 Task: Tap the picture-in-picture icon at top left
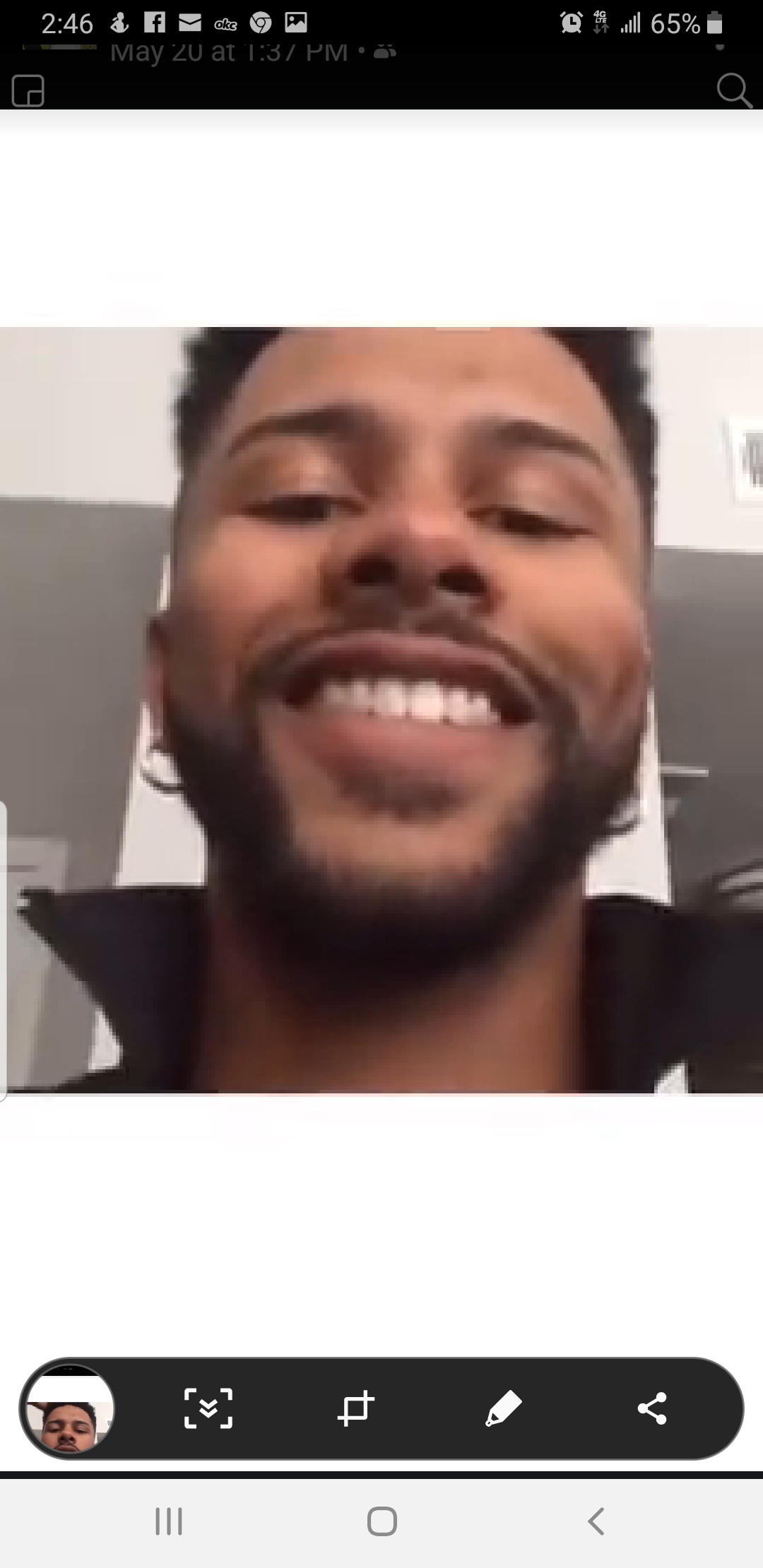(x=28, y=90)
